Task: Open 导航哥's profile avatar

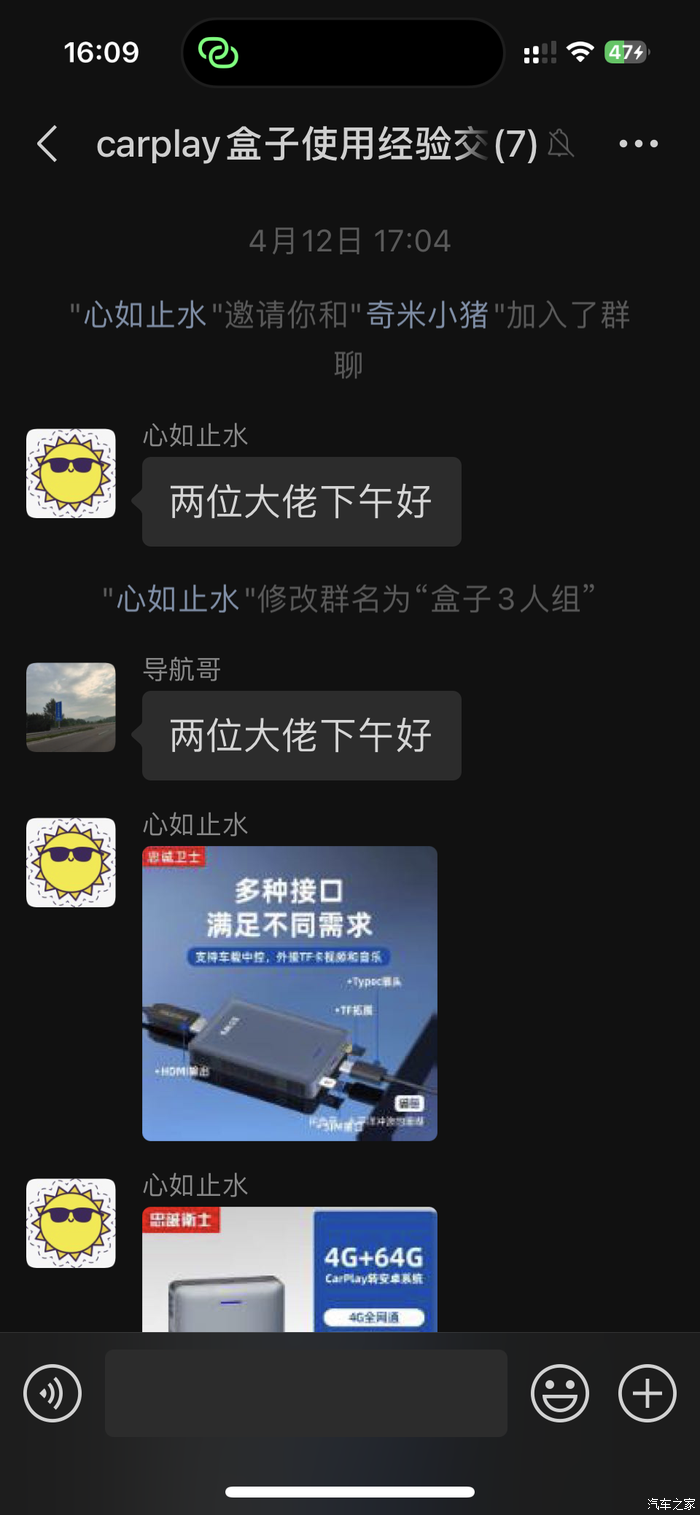Action: click(x=71, y=707)
